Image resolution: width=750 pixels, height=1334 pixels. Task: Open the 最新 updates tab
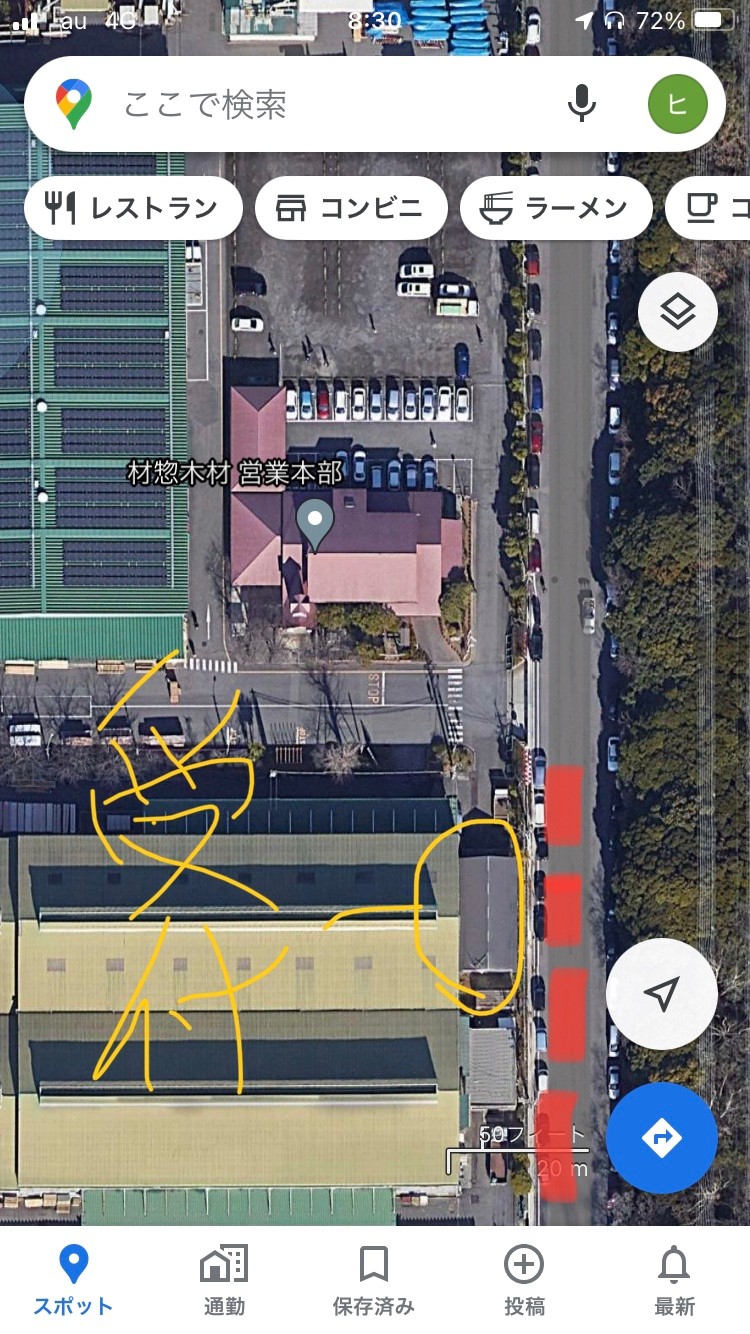(x=674, y=1280)
